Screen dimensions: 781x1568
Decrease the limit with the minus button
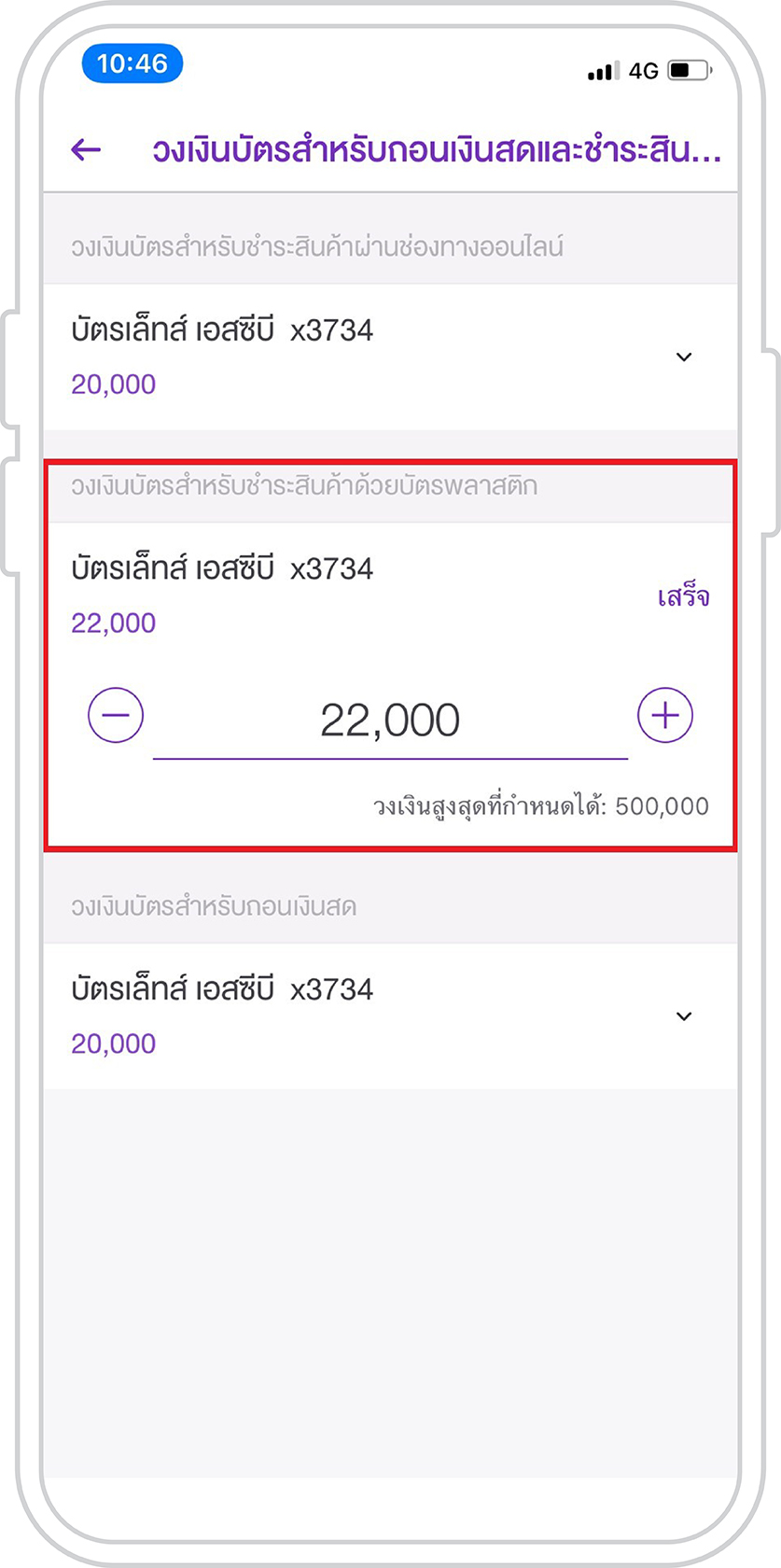(x=116, y=716)
